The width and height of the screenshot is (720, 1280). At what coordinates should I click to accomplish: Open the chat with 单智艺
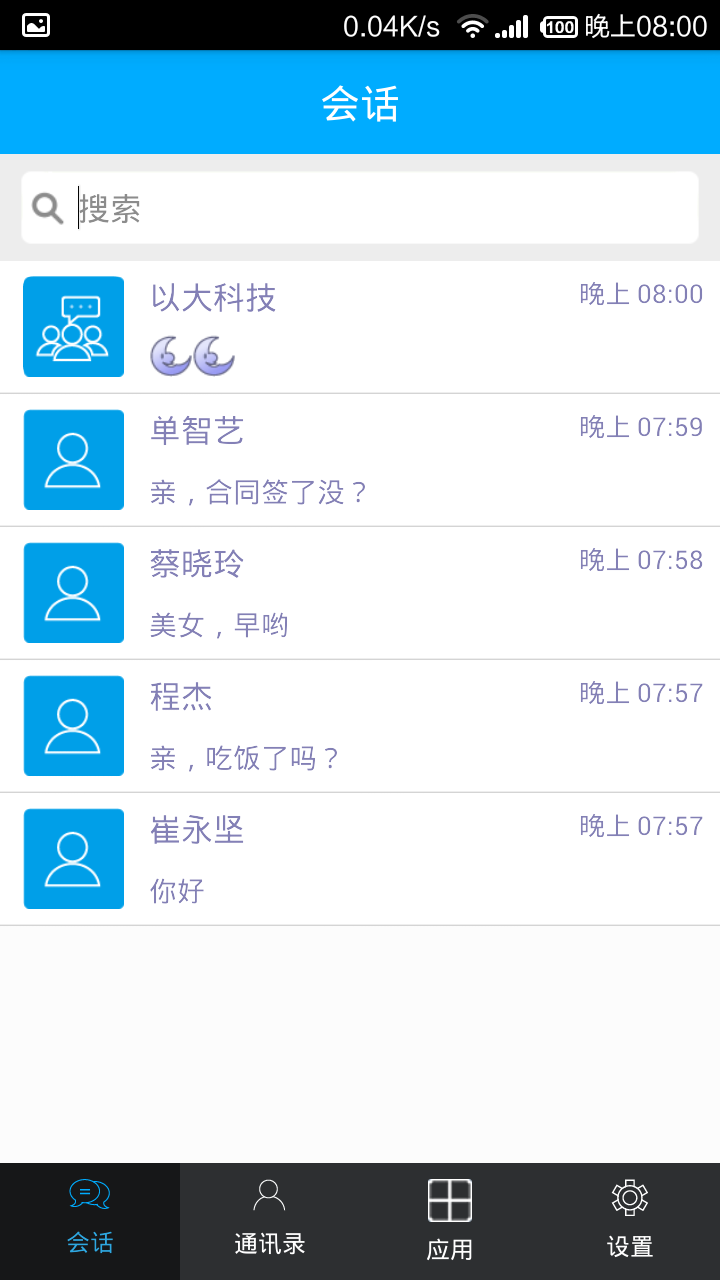[x=360, y=460]
